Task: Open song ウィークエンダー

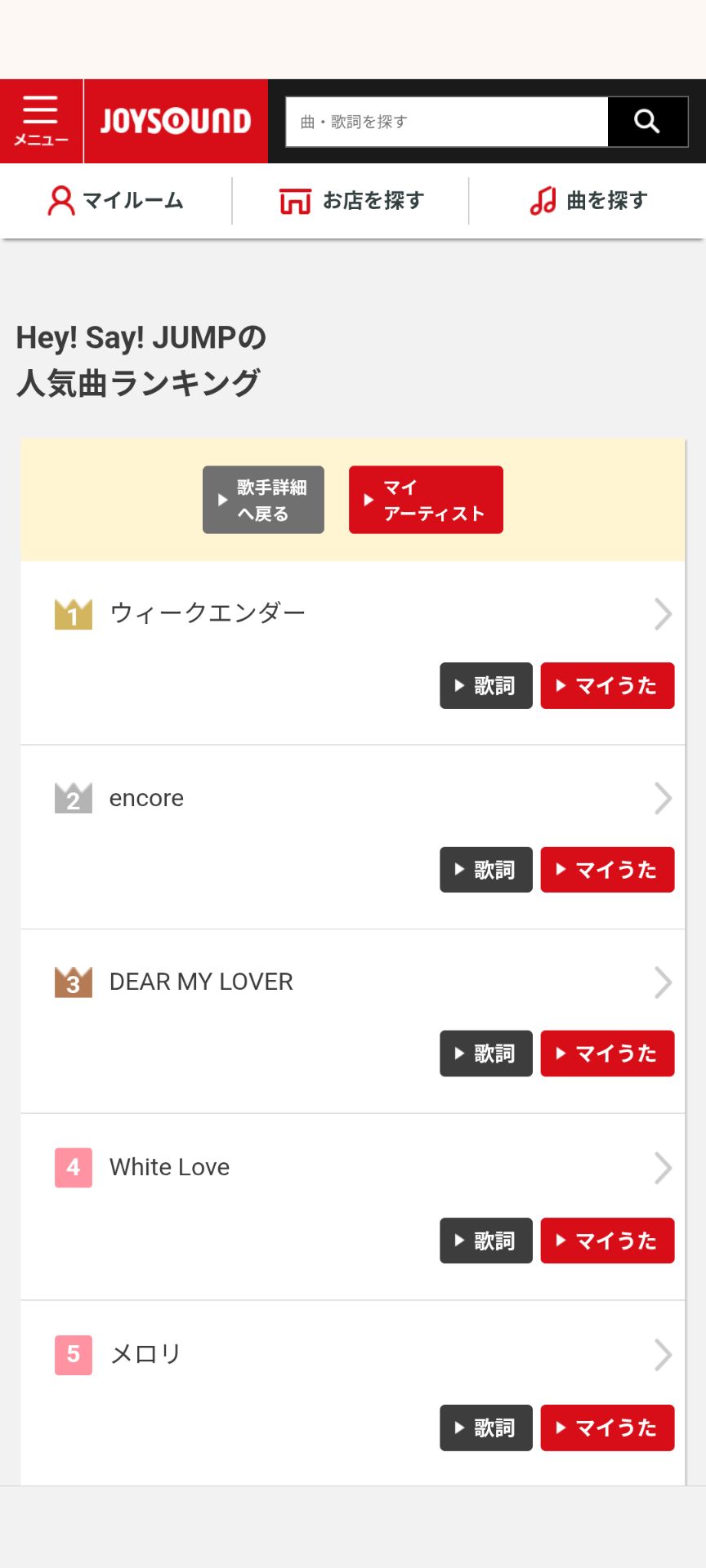Action: coord(352,613)
